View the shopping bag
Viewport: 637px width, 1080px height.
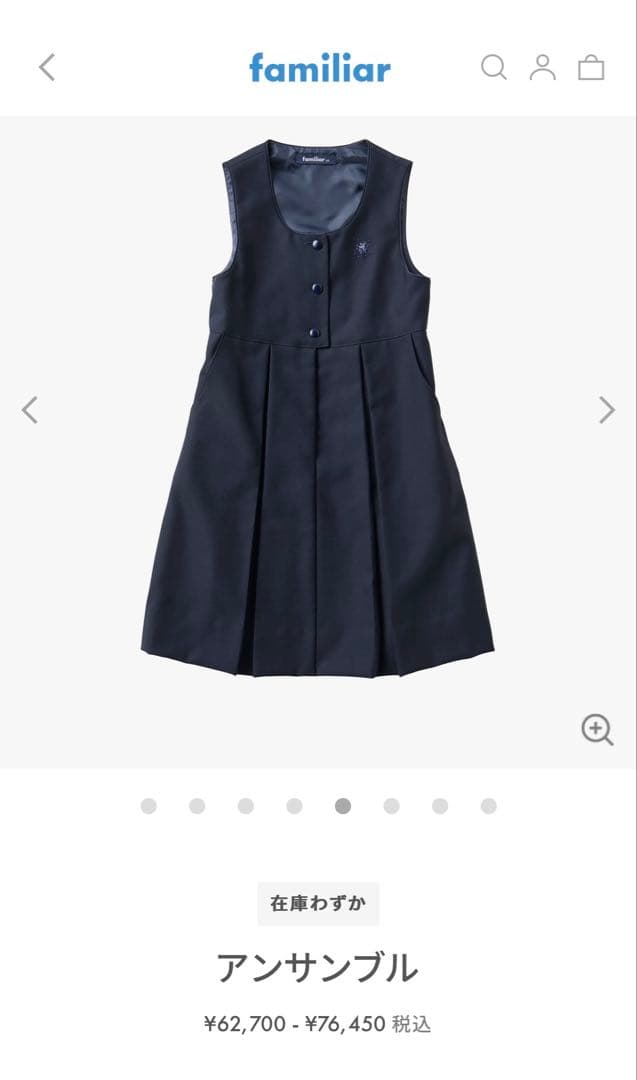[591, 67]
